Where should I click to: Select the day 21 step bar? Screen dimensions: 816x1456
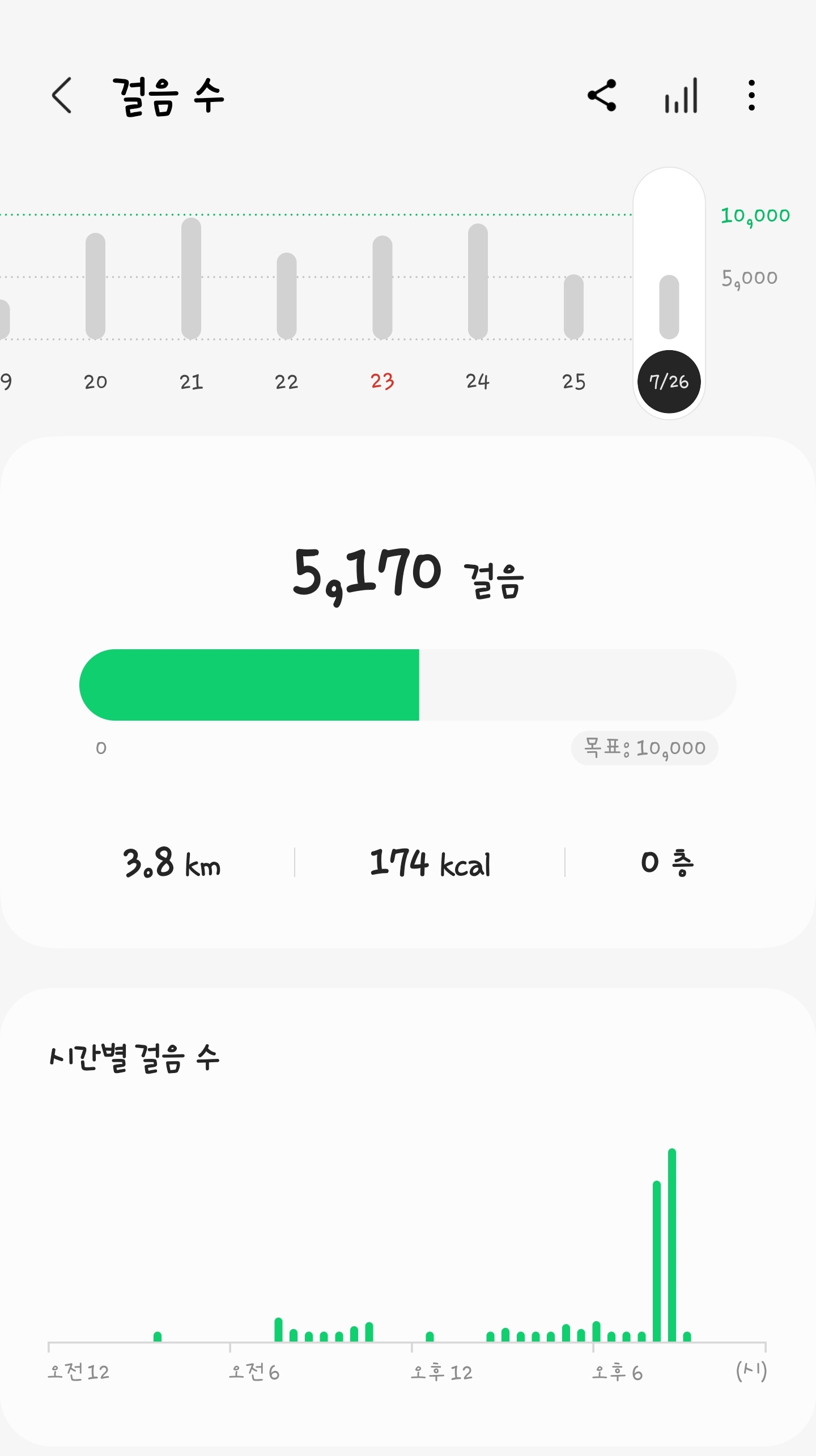click(x=191, y=279)
